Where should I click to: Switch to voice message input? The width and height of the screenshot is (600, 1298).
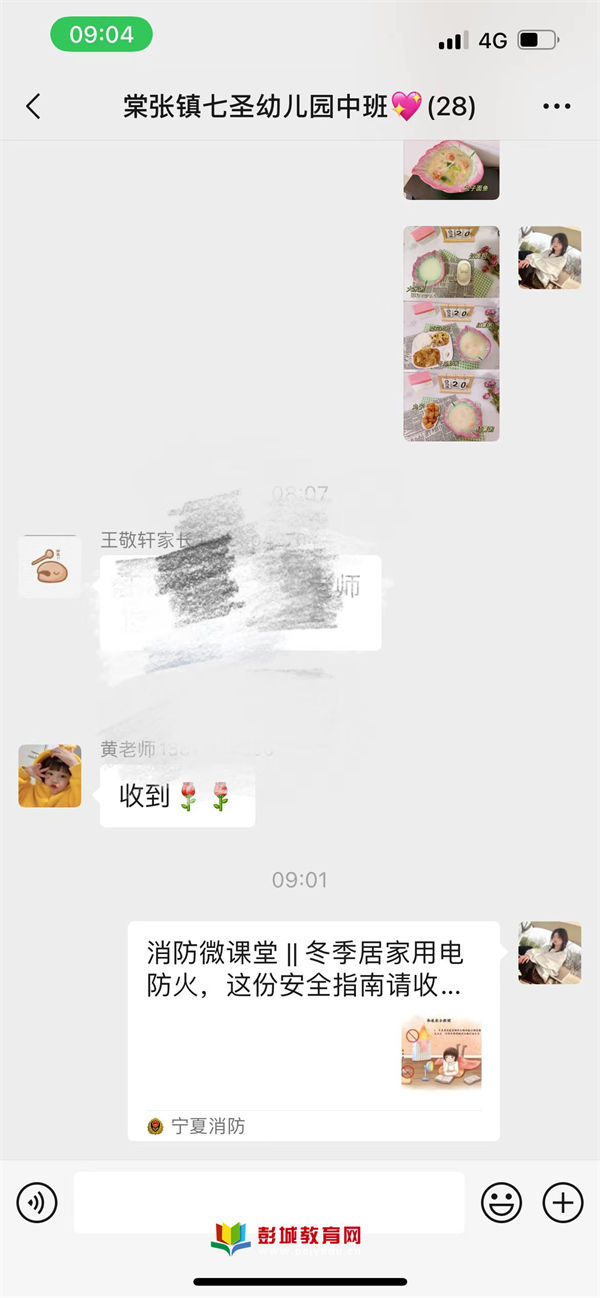(36, 1202)
